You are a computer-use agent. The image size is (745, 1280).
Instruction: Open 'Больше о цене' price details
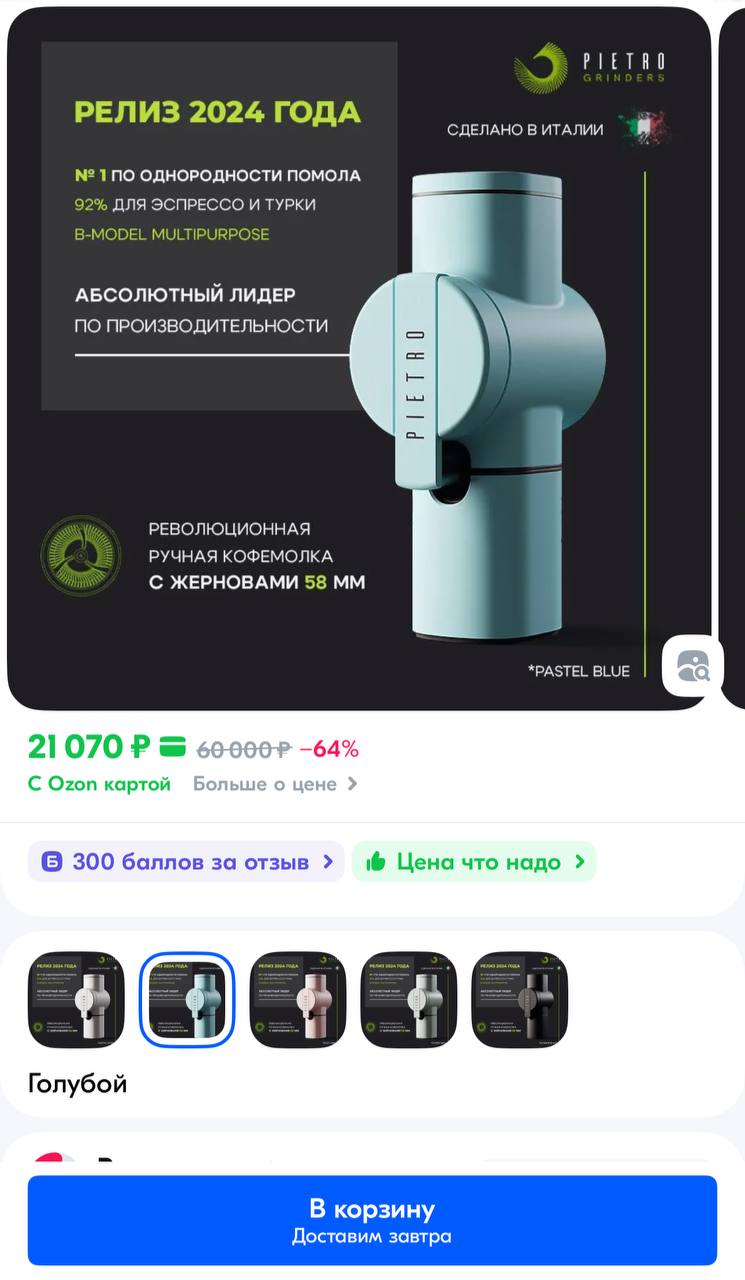click(275, 784)
